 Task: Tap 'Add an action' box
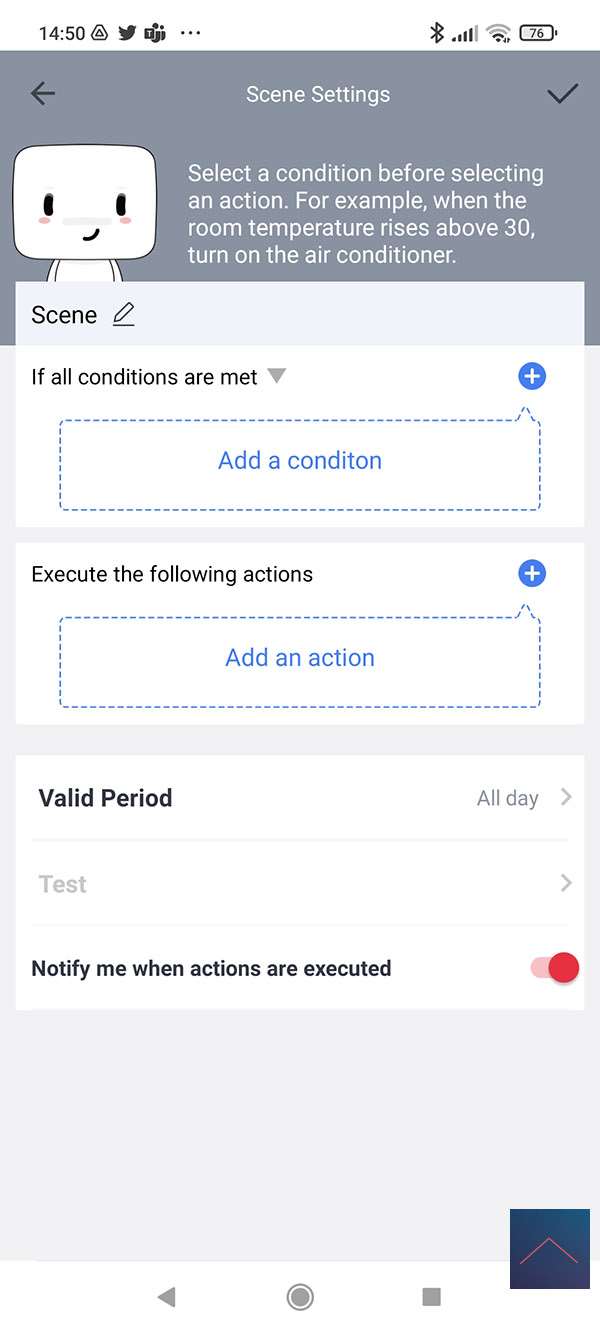(300, 658)
